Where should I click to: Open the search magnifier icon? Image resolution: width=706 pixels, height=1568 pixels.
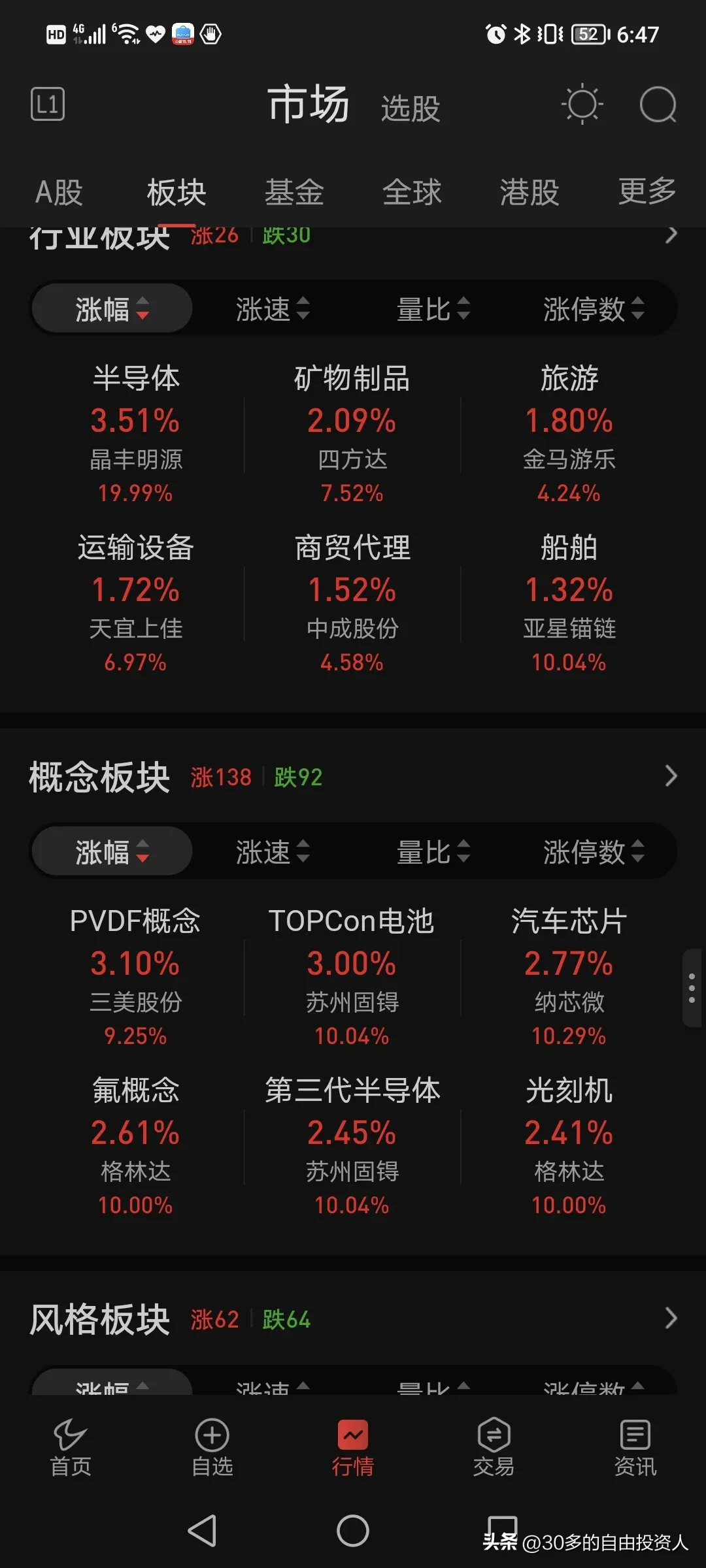(658, 105)
